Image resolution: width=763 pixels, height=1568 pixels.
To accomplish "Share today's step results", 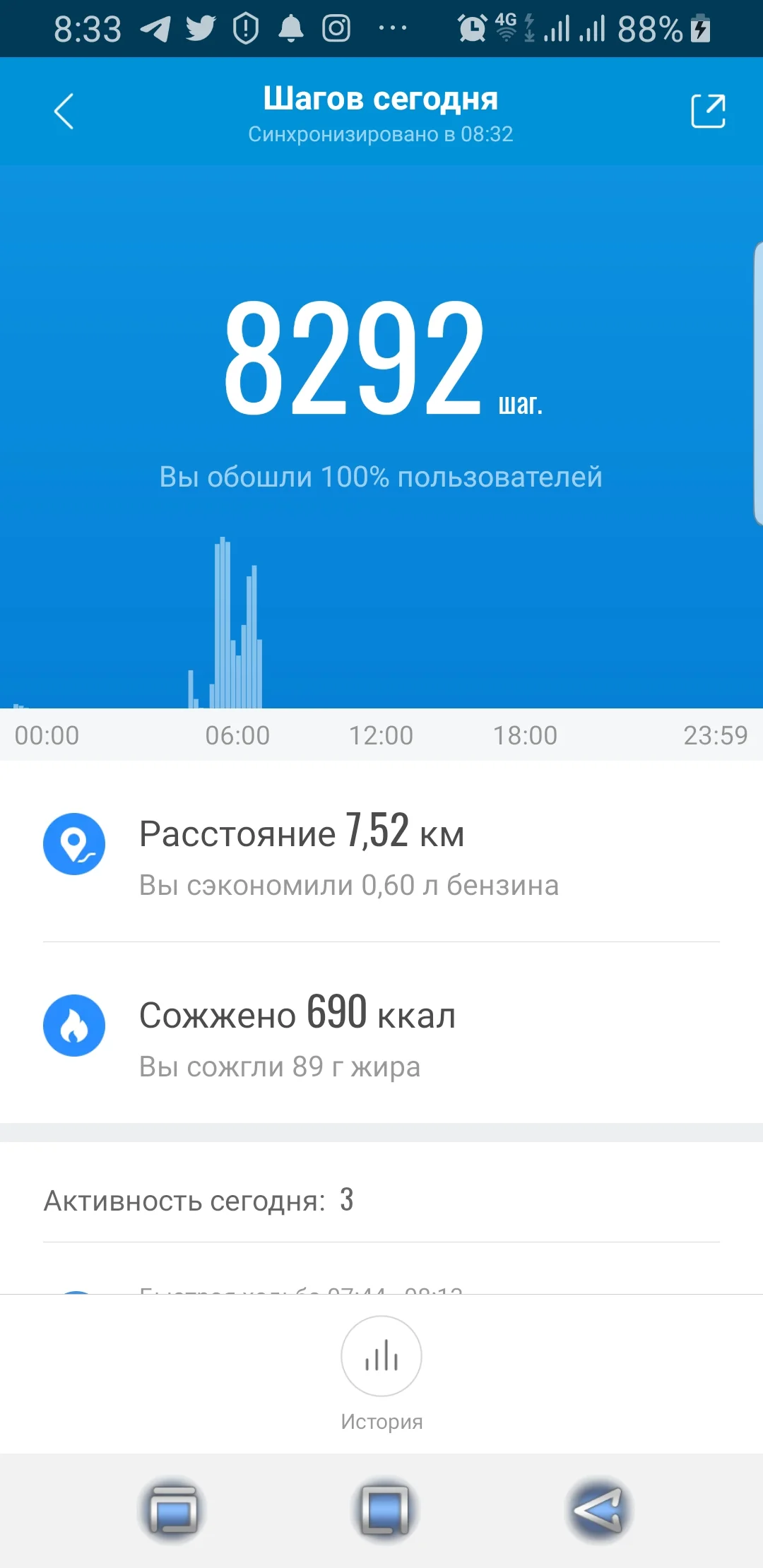I will coord(708,112).
